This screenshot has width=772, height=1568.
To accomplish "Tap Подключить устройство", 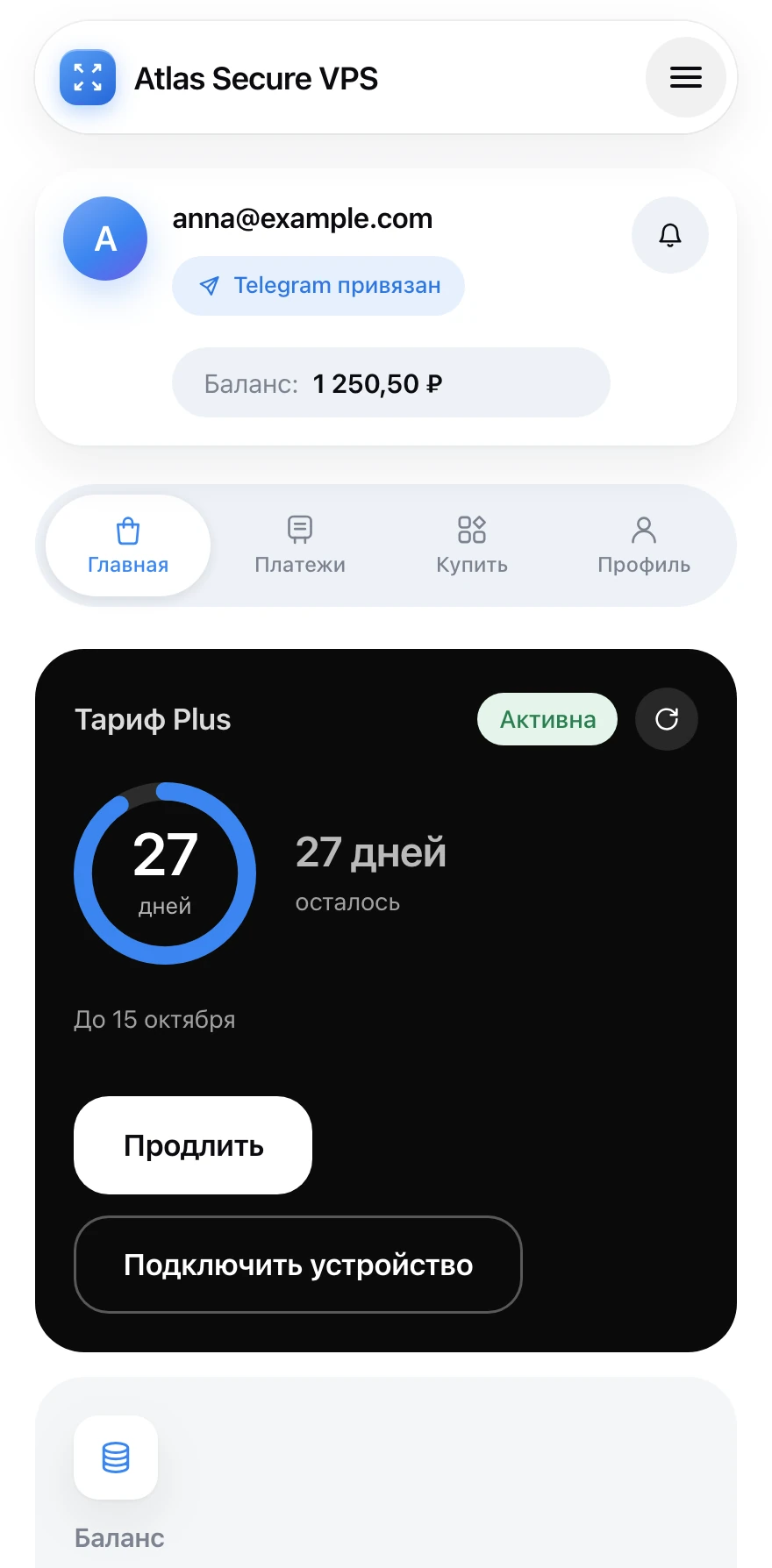I will [x=298, y=1265].
